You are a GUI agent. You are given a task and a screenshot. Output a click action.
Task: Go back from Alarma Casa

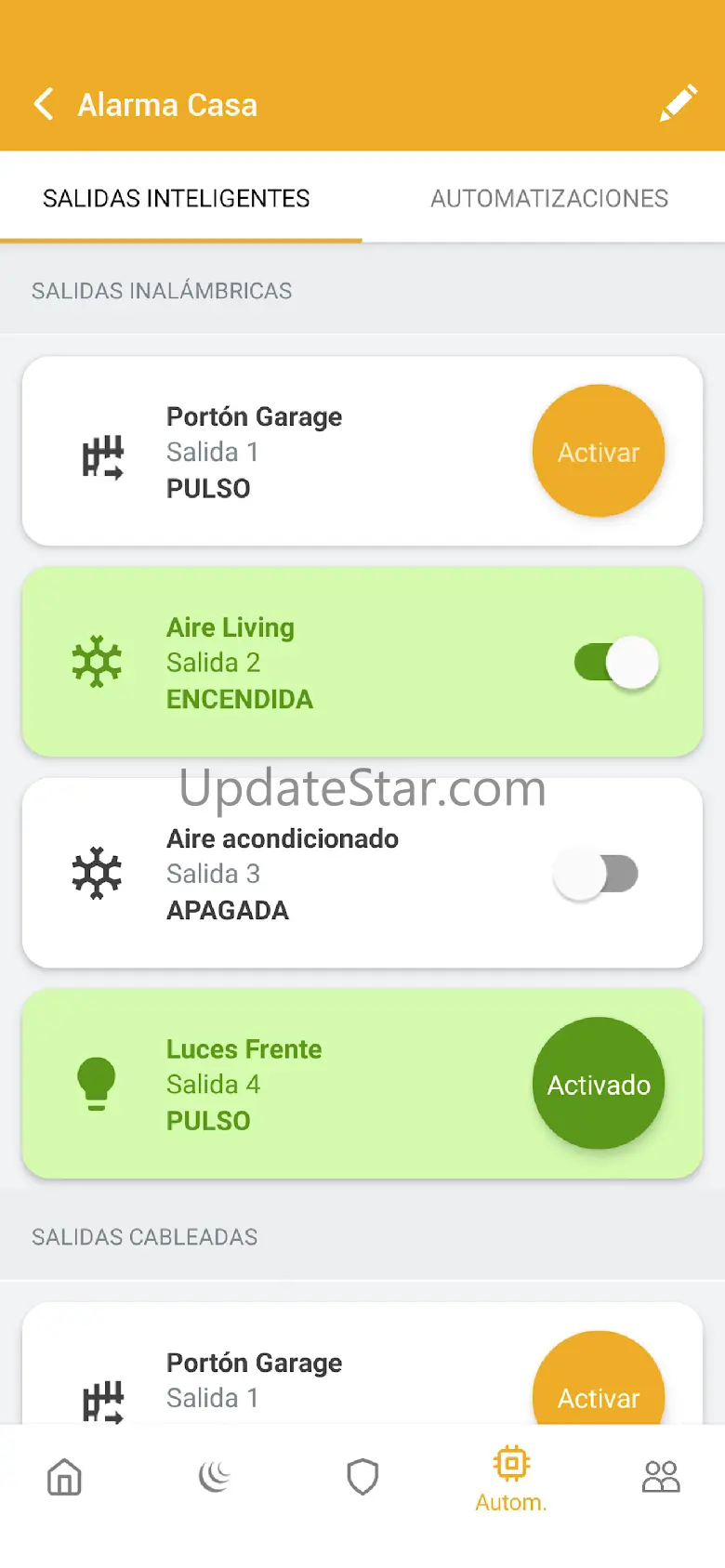pos(44,104)
